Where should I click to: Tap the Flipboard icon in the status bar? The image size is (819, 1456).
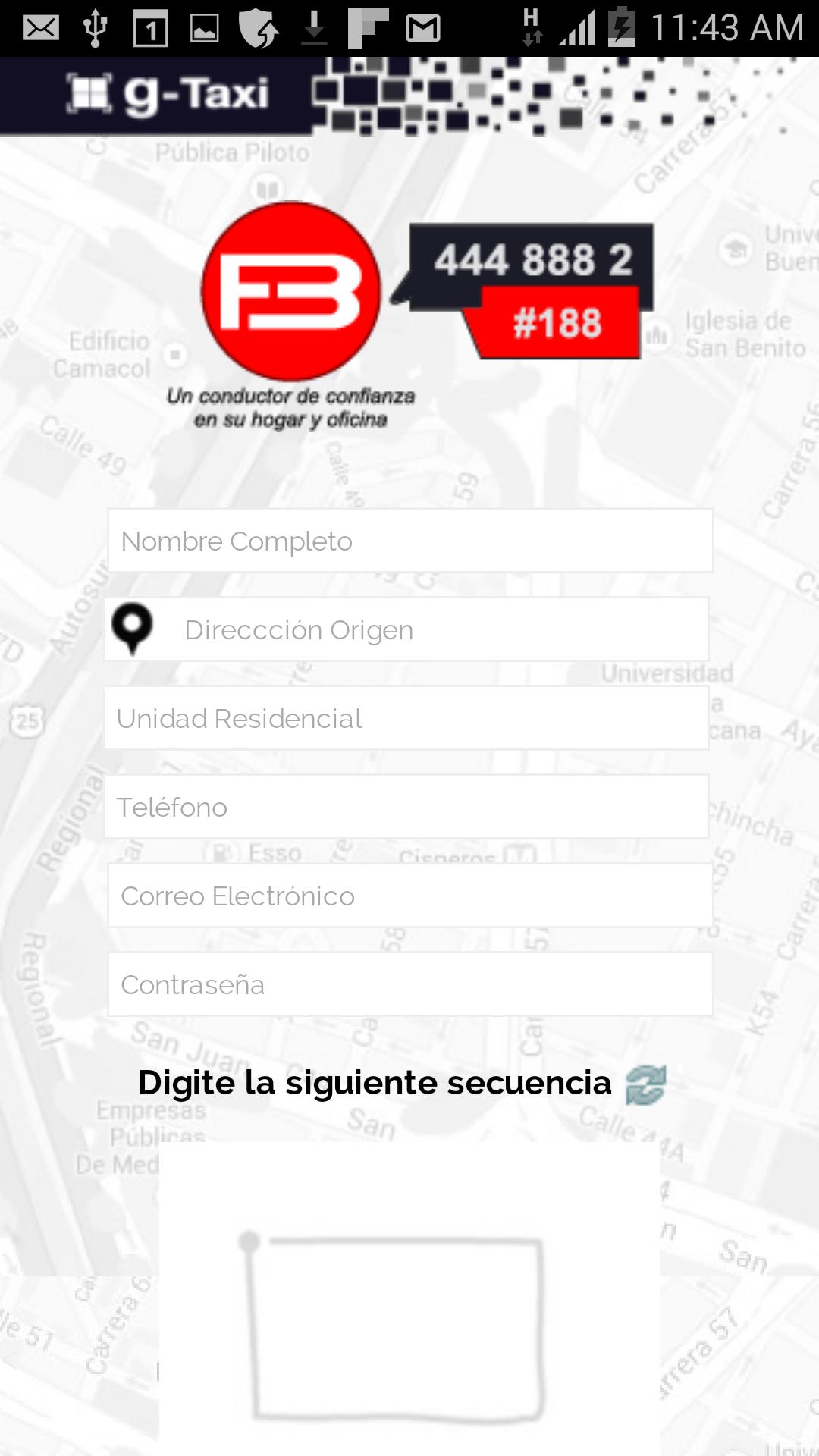point(368,27)
